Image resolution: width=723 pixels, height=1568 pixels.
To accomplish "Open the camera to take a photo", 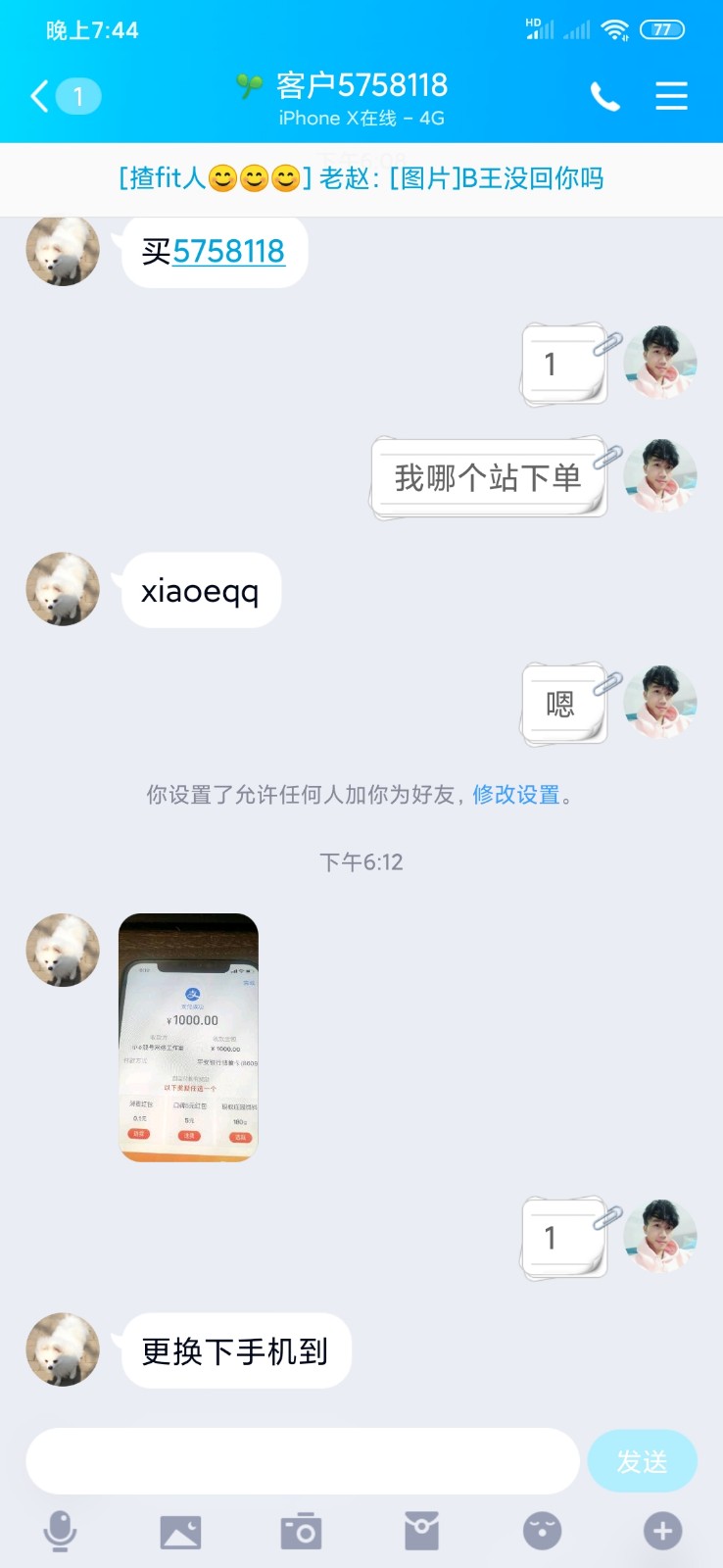I will point(301,1531).
